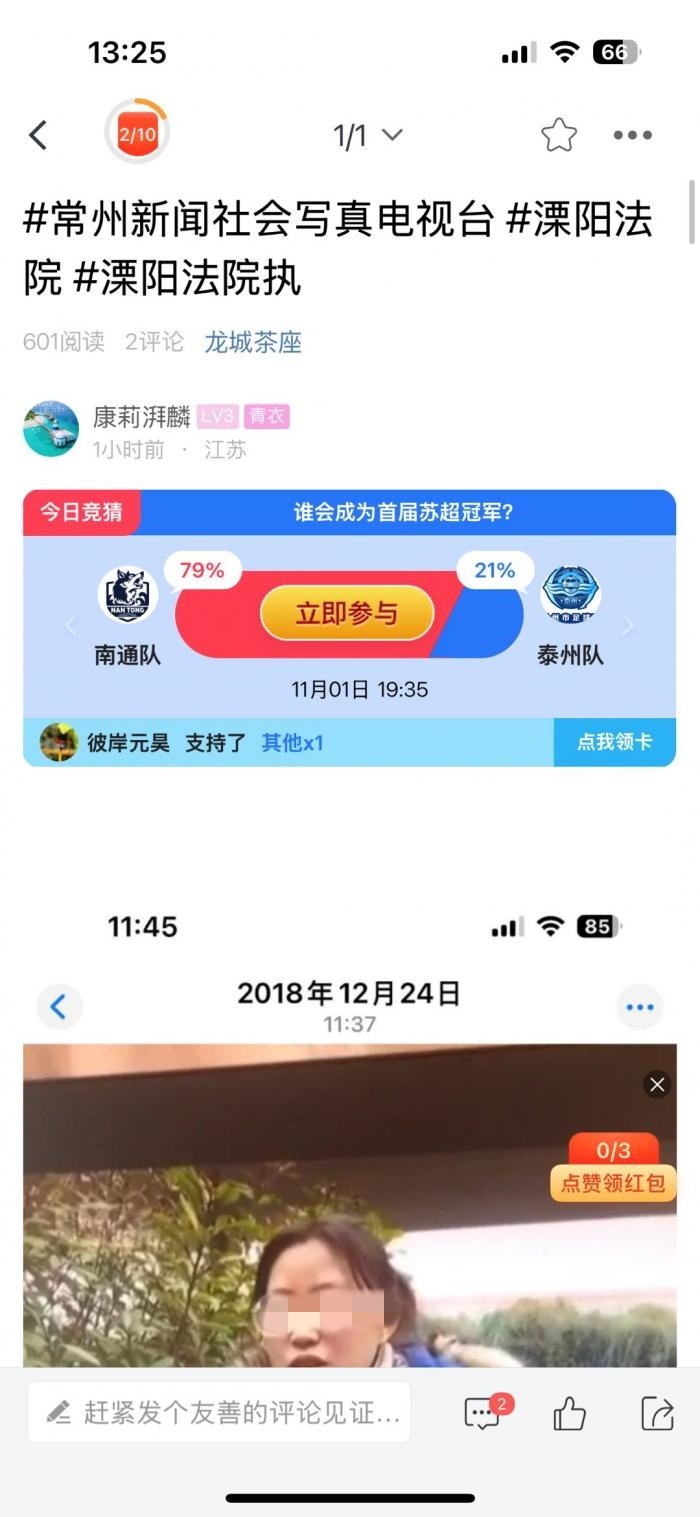This screenshot has height=1517, width=700.
Task: Open the 龙城茶座 forum link
Action: click(x=253, y=342)
